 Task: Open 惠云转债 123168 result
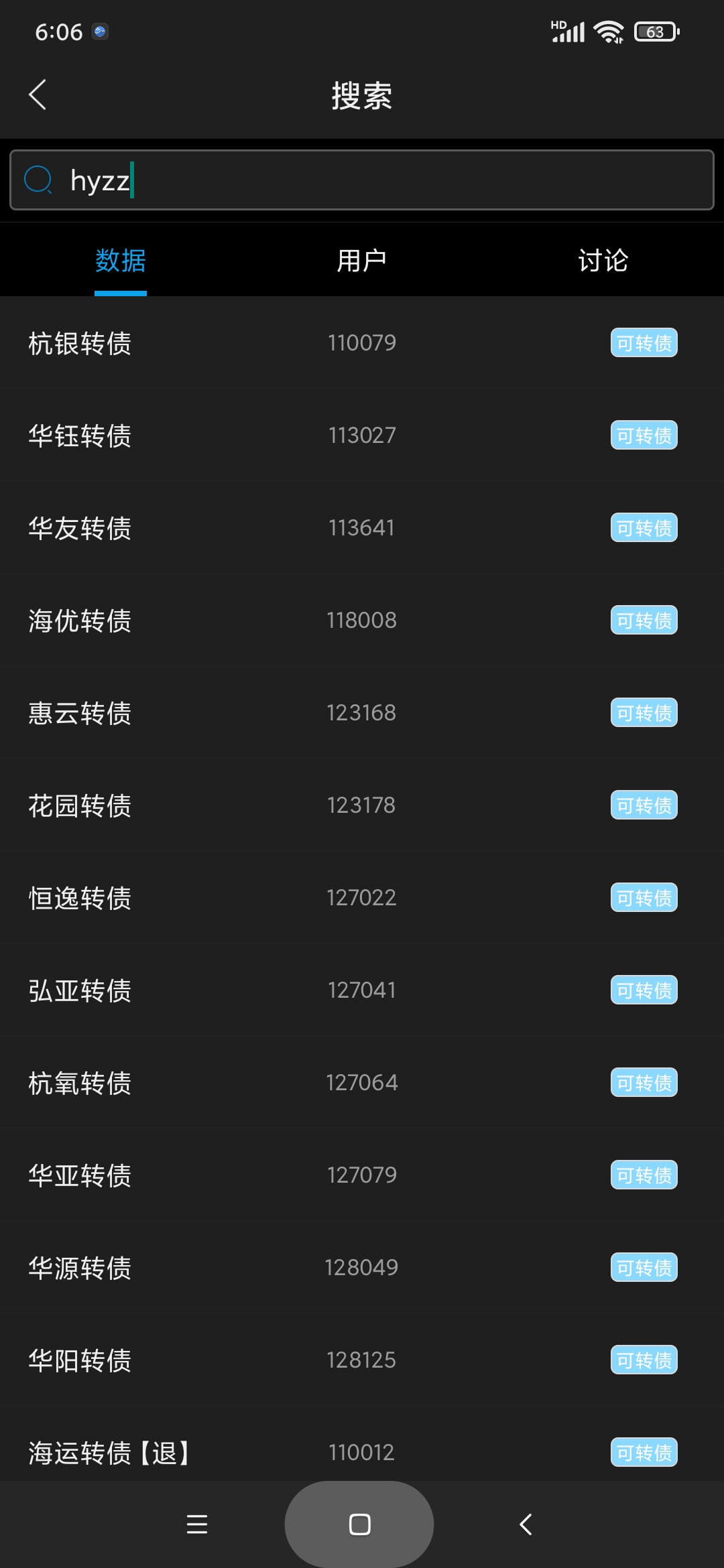pos(362,713)
